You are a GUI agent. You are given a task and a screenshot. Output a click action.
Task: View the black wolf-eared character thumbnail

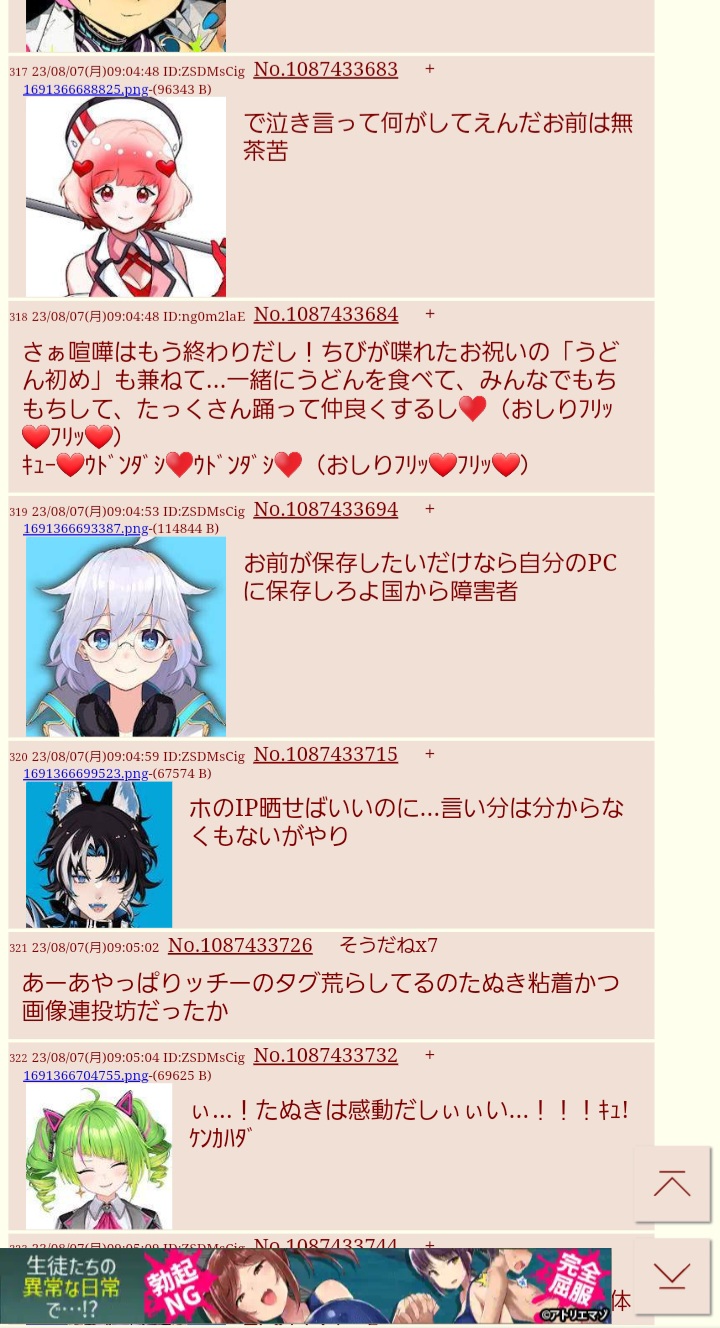pos(99,854)
